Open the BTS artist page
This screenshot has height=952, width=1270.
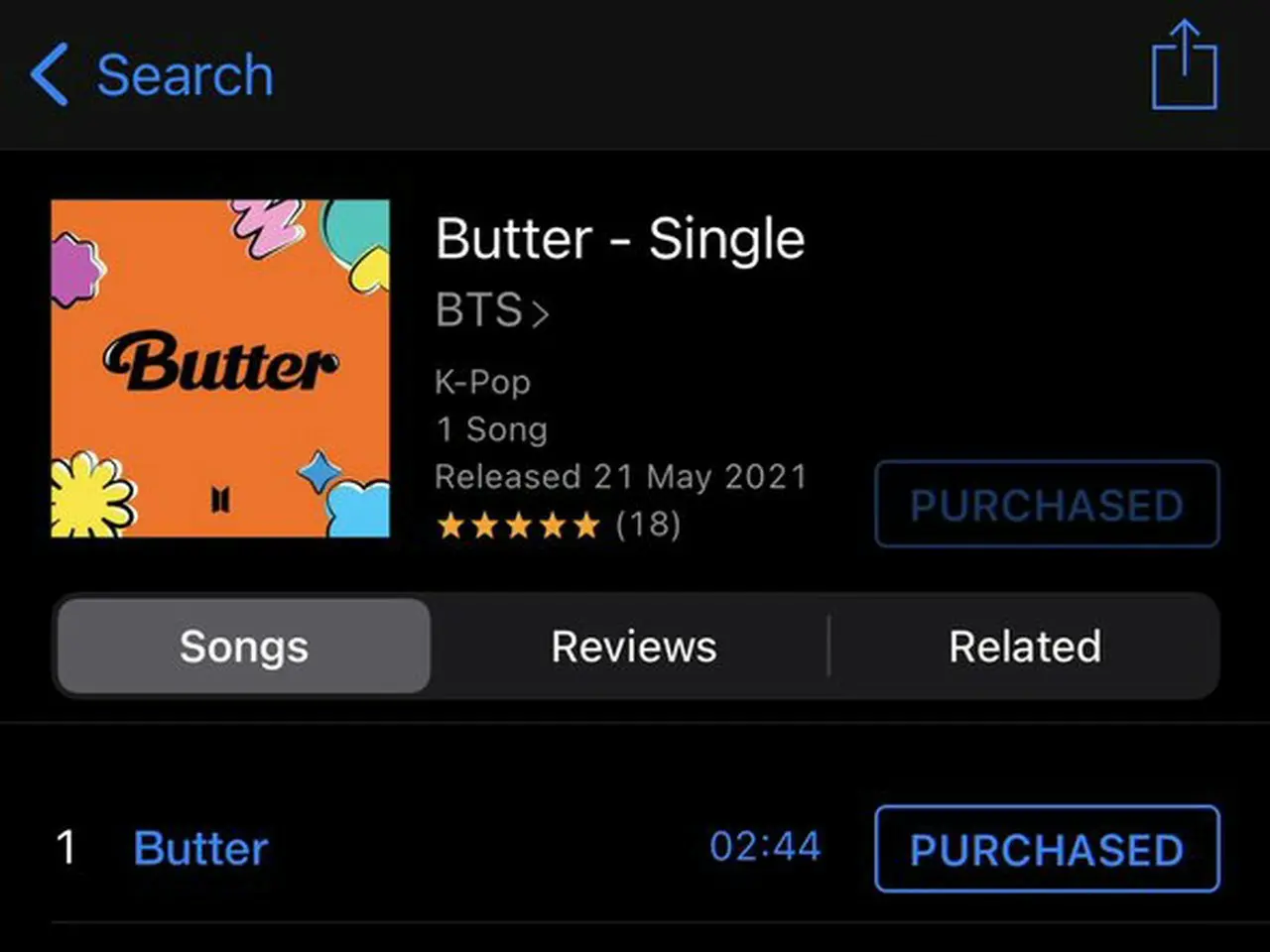click(x=491, y=311)
